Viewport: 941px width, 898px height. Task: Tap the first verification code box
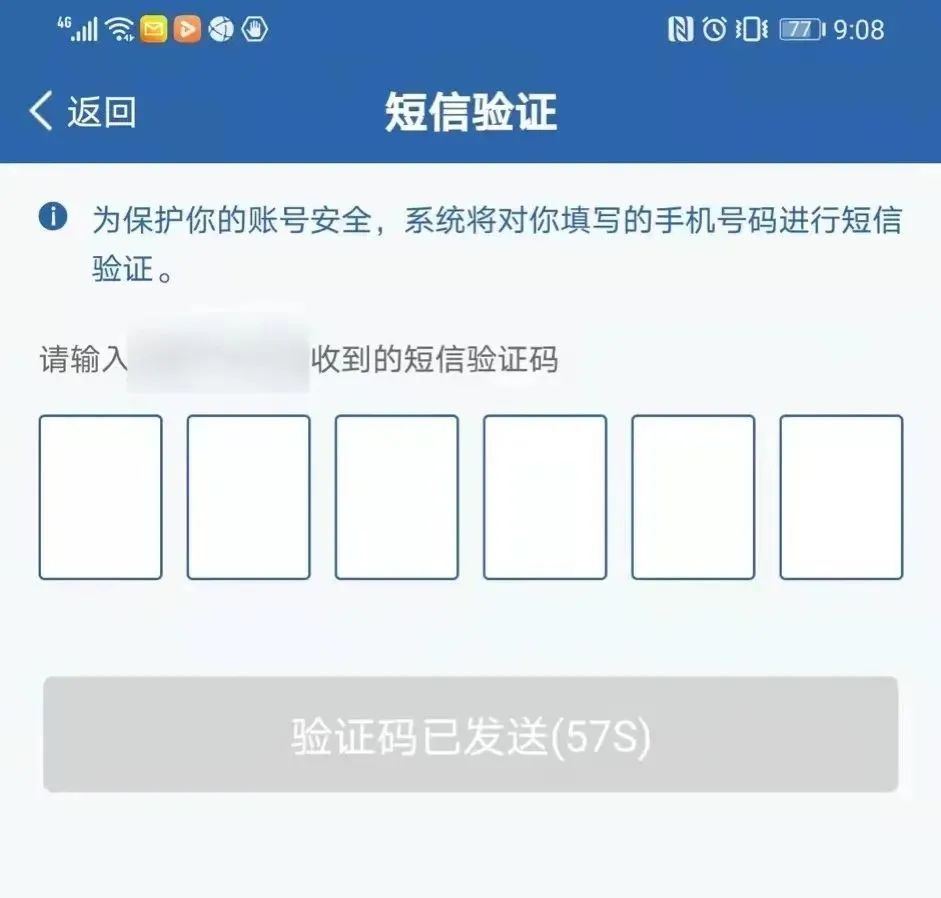100,497
